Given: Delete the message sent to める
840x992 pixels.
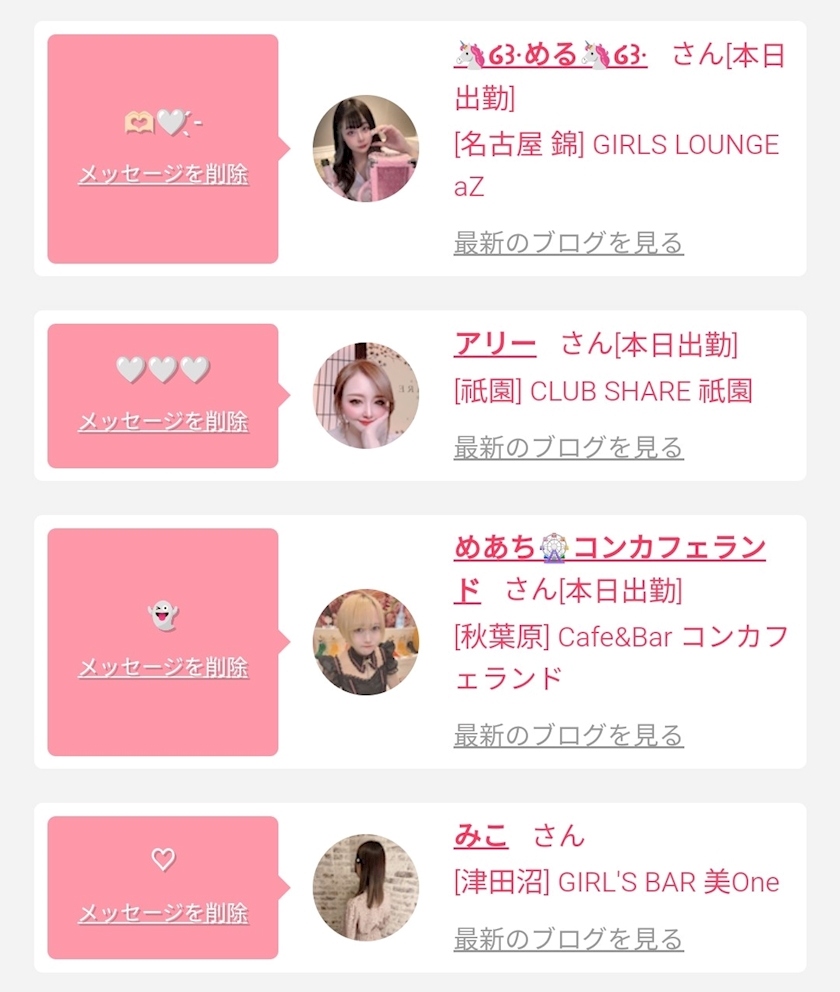Looking at the screenshot, I should tap(163, 175).
